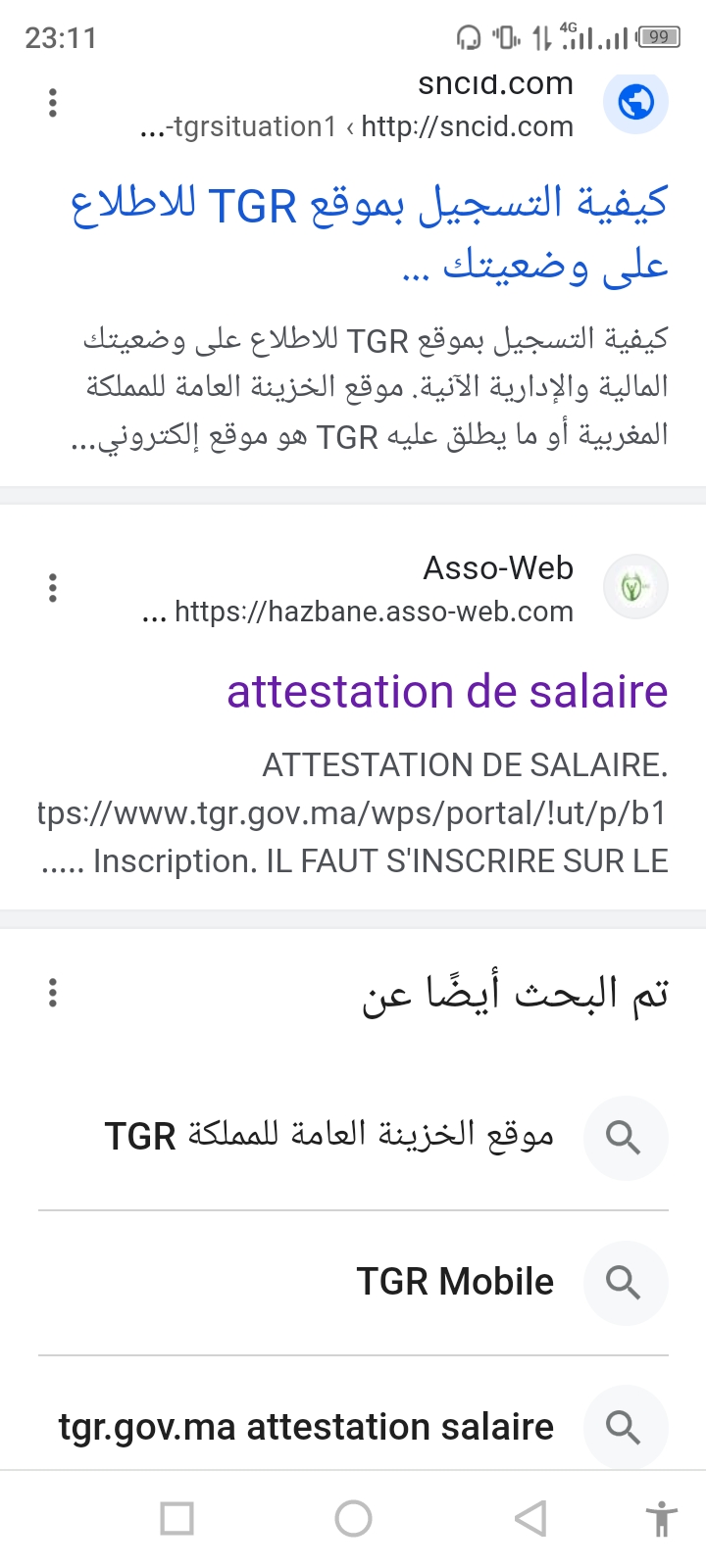
Task: Search for 'TGR Mobile' suggestion
Action: pos(455,1282)
